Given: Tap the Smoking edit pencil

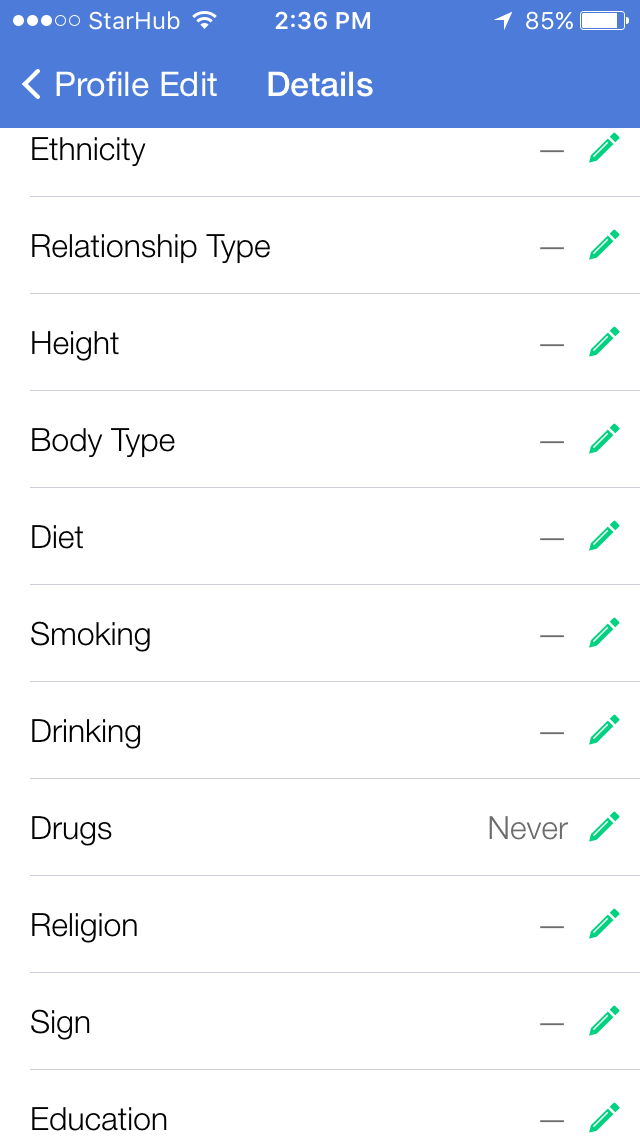Looking at the screenshot, I should tap(603, 634).
